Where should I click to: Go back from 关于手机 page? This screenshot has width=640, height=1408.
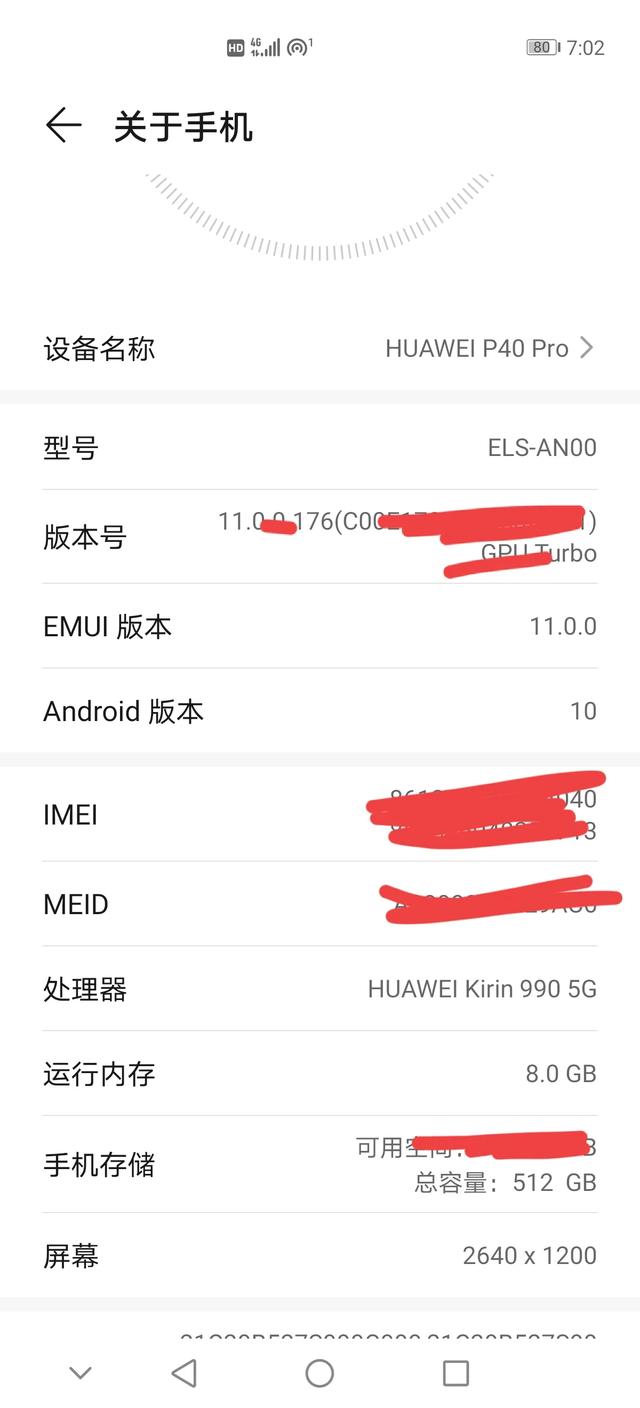click(x=63, y=126)
